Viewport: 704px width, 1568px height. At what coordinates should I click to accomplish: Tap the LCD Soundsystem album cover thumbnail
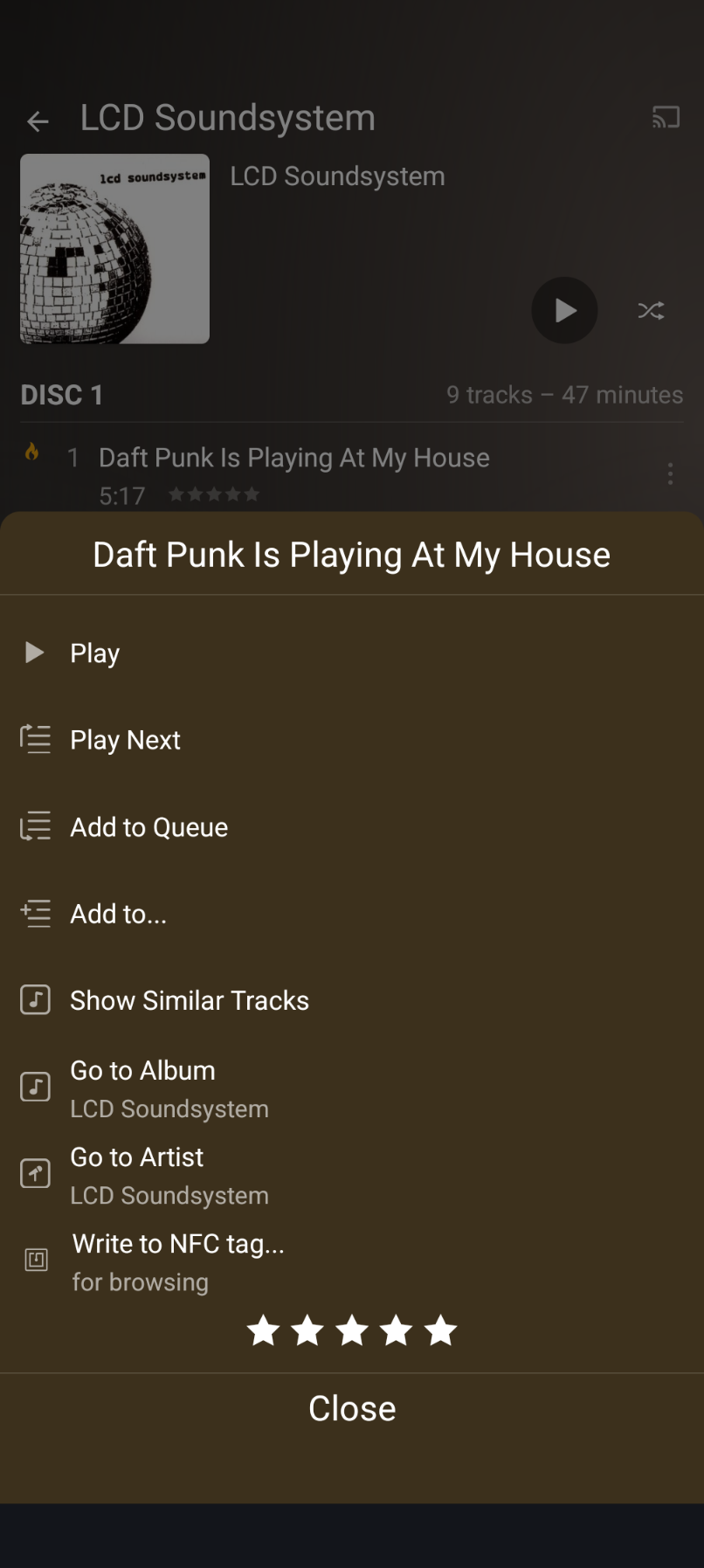[x=114, y=248]
